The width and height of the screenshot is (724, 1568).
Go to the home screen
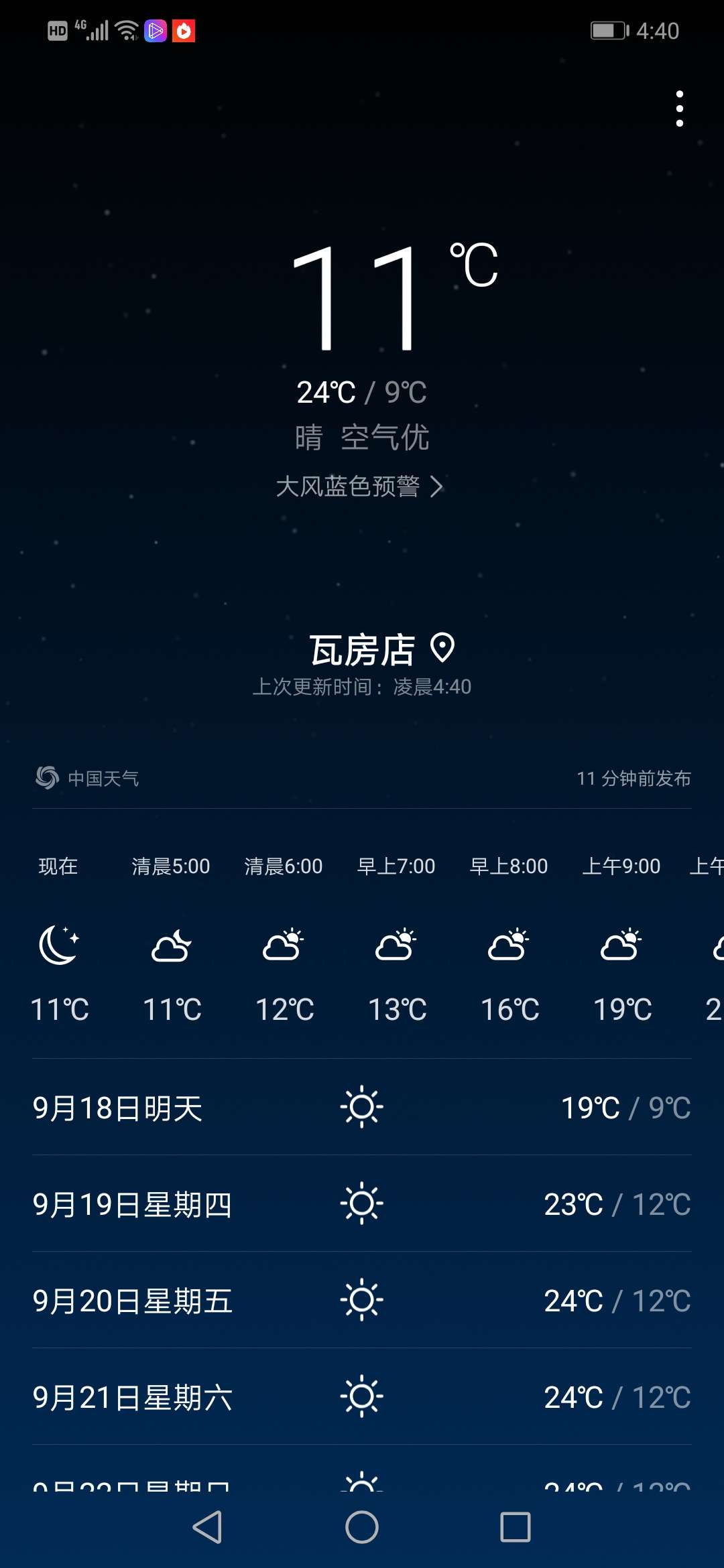pyautogui.click(x=362, y=1527)
